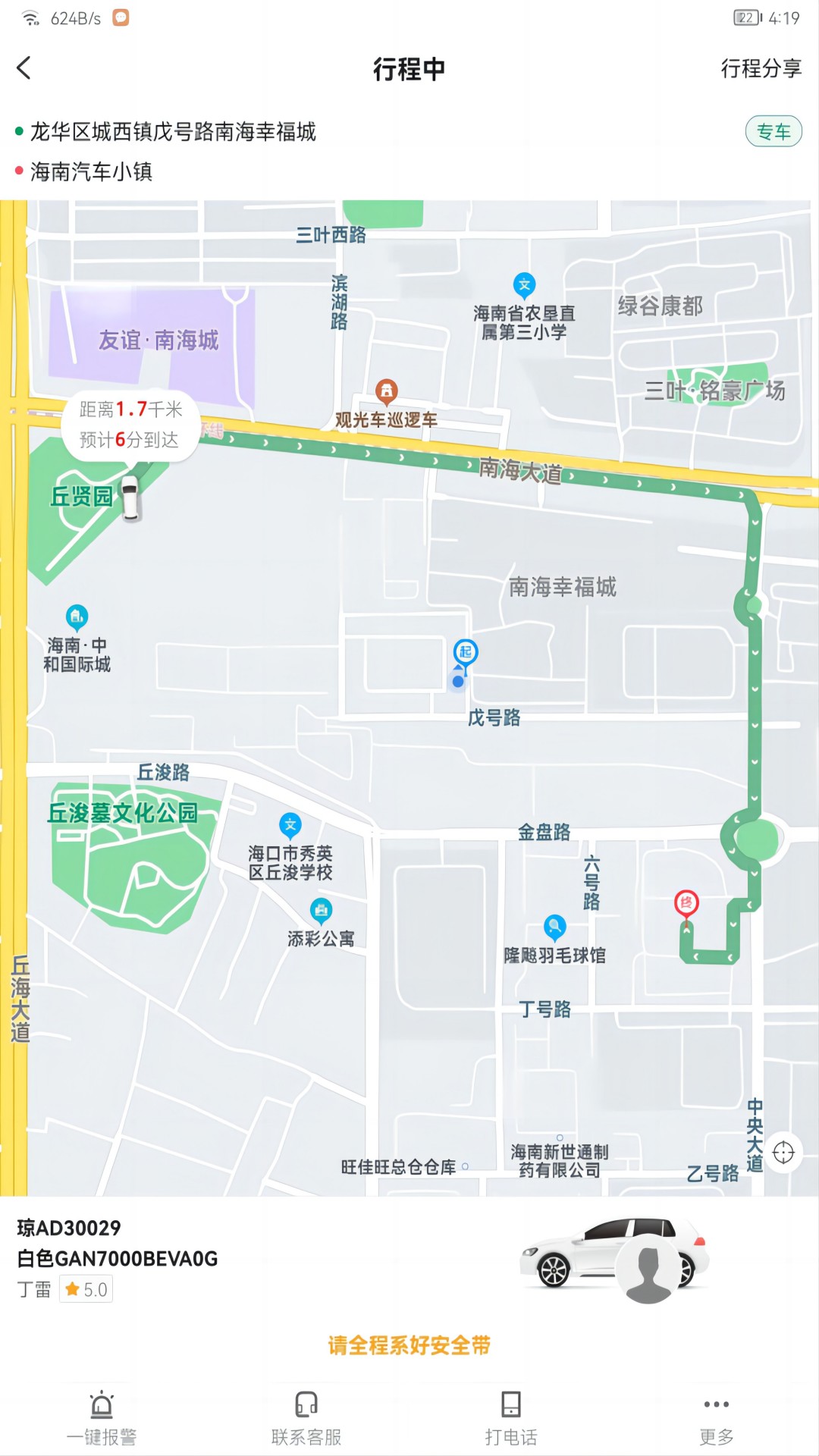This screenshot has width=819, height=1456.
Task: Tap the 一键报警 emergency alarm button
Action: coord(102,1418)
